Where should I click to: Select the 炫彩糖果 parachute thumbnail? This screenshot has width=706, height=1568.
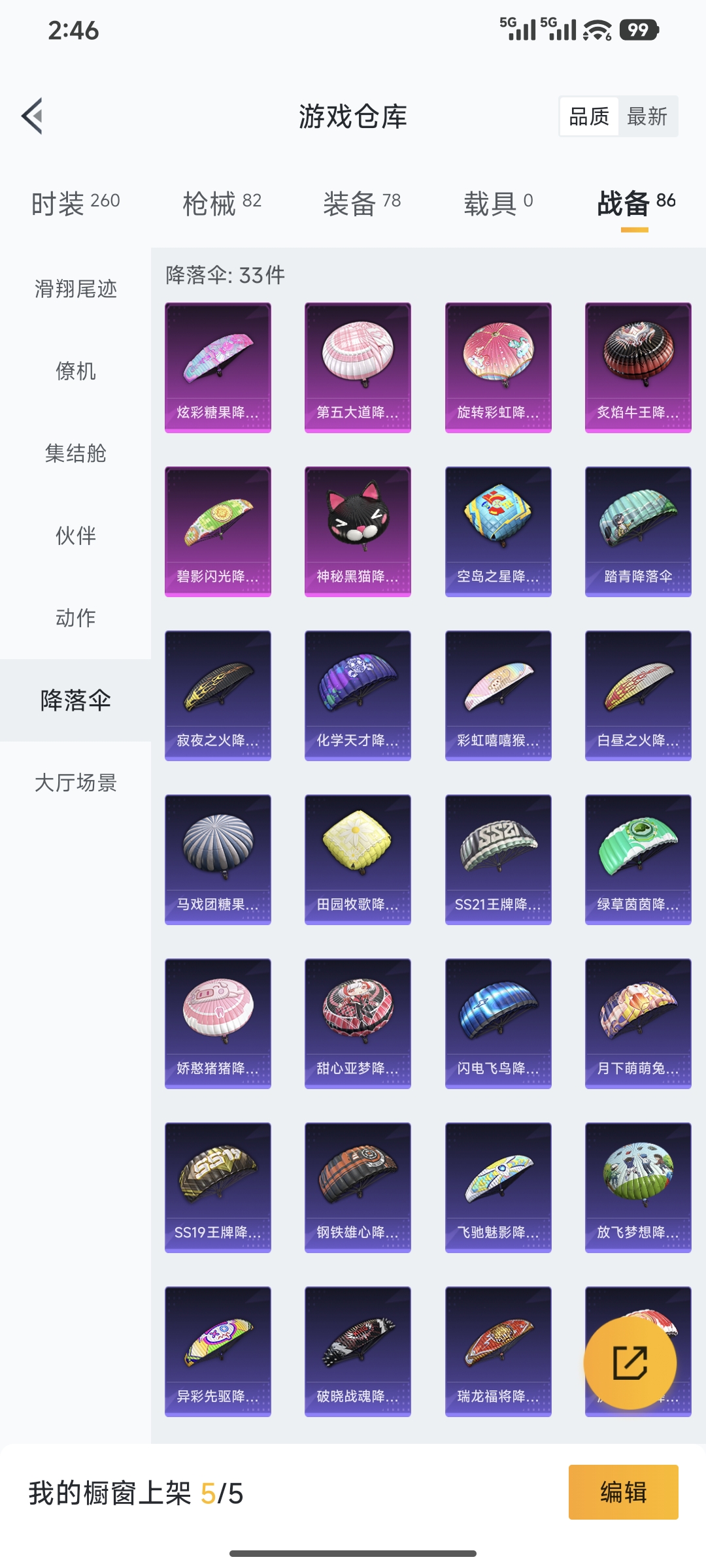218,366
